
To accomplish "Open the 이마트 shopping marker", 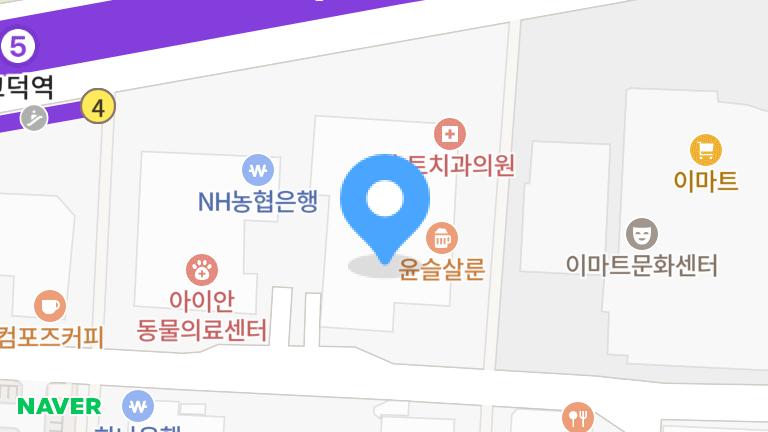I will [x=706, y=150].
